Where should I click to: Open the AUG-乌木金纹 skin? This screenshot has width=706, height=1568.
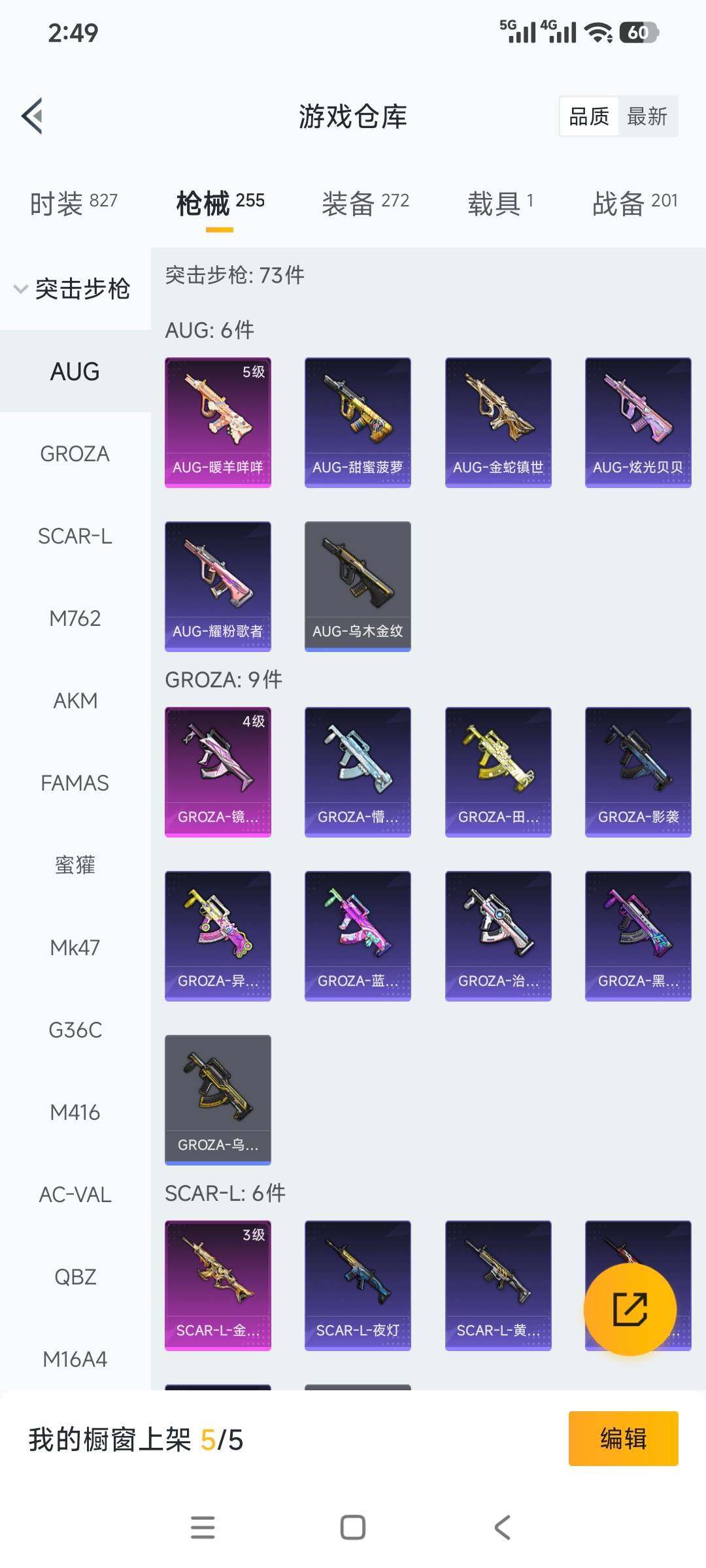[358, 586]
